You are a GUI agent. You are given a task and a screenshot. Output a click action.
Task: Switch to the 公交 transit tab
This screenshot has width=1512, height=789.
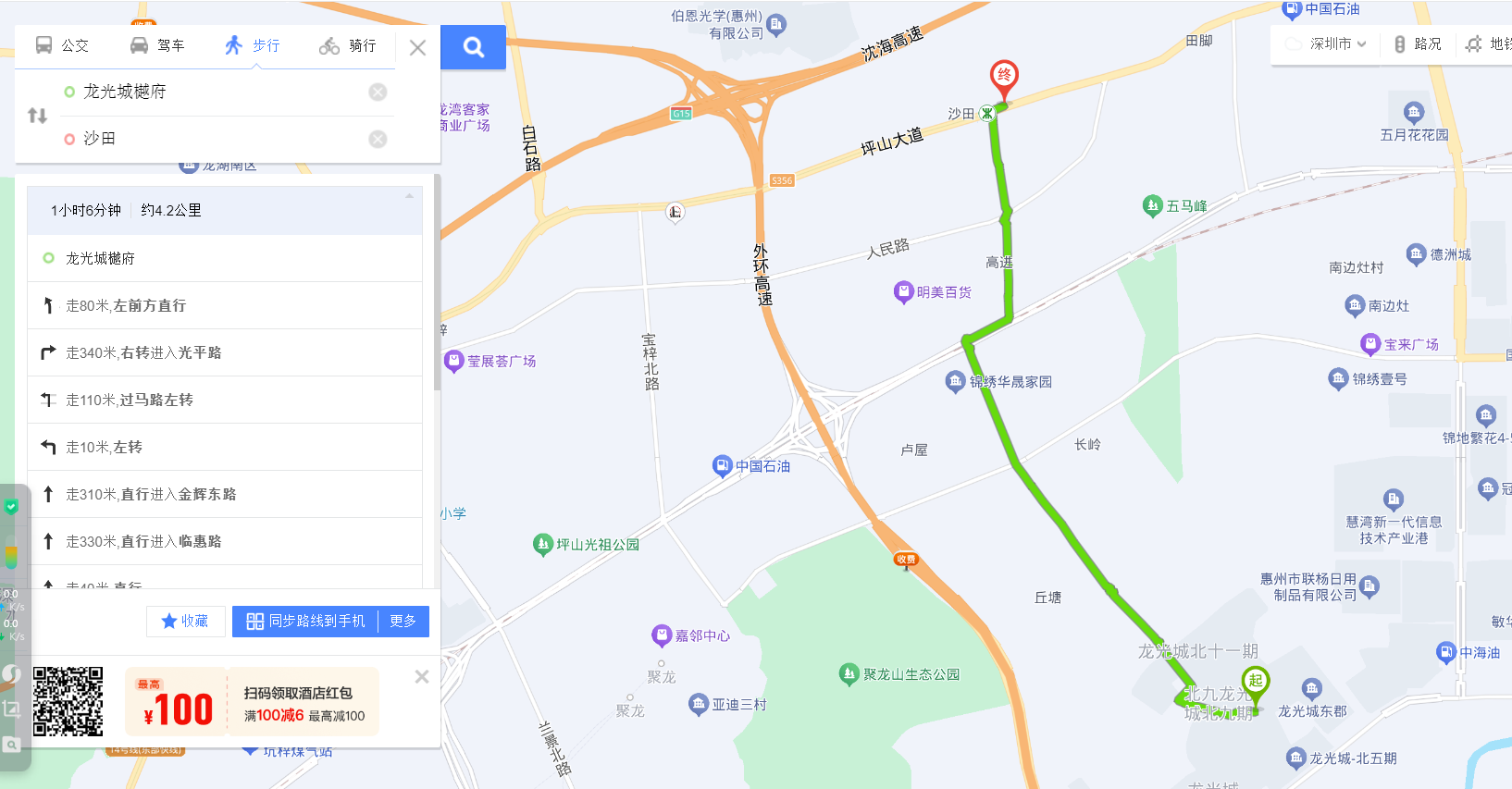62,45
